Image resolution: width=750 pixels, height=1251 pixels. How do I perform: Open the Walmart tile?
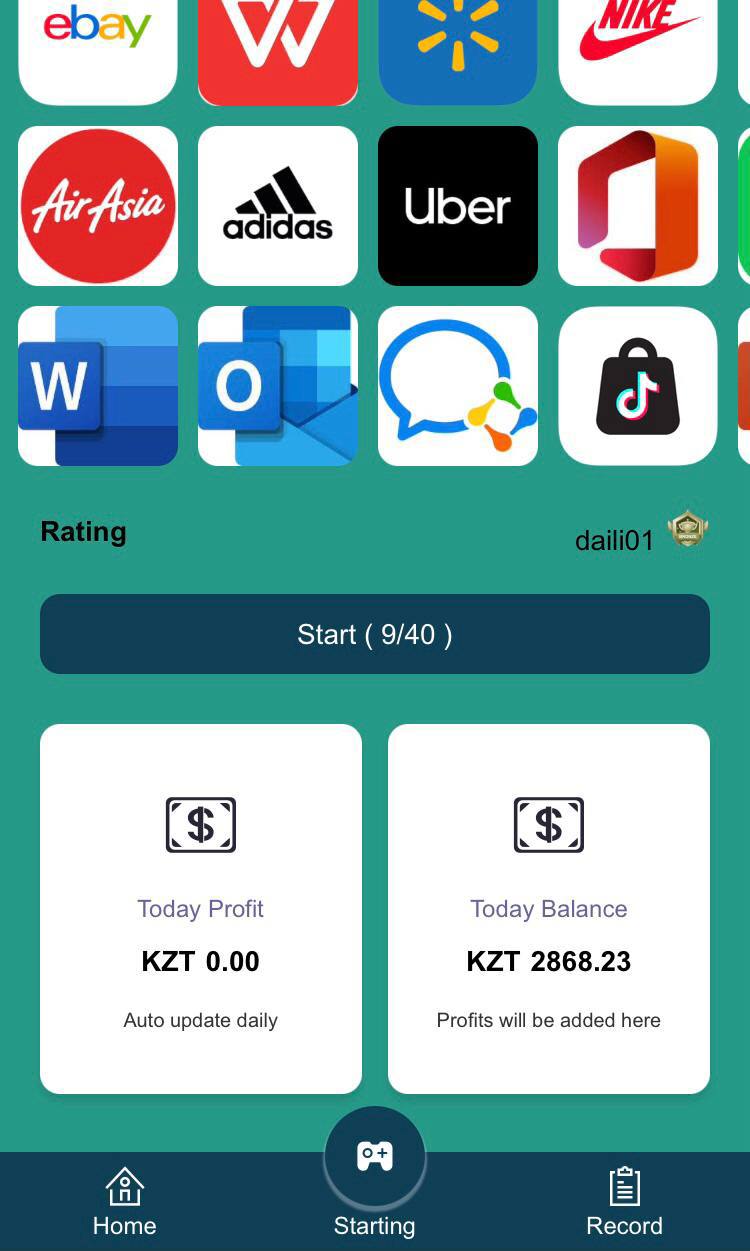[x=458, y=50]
